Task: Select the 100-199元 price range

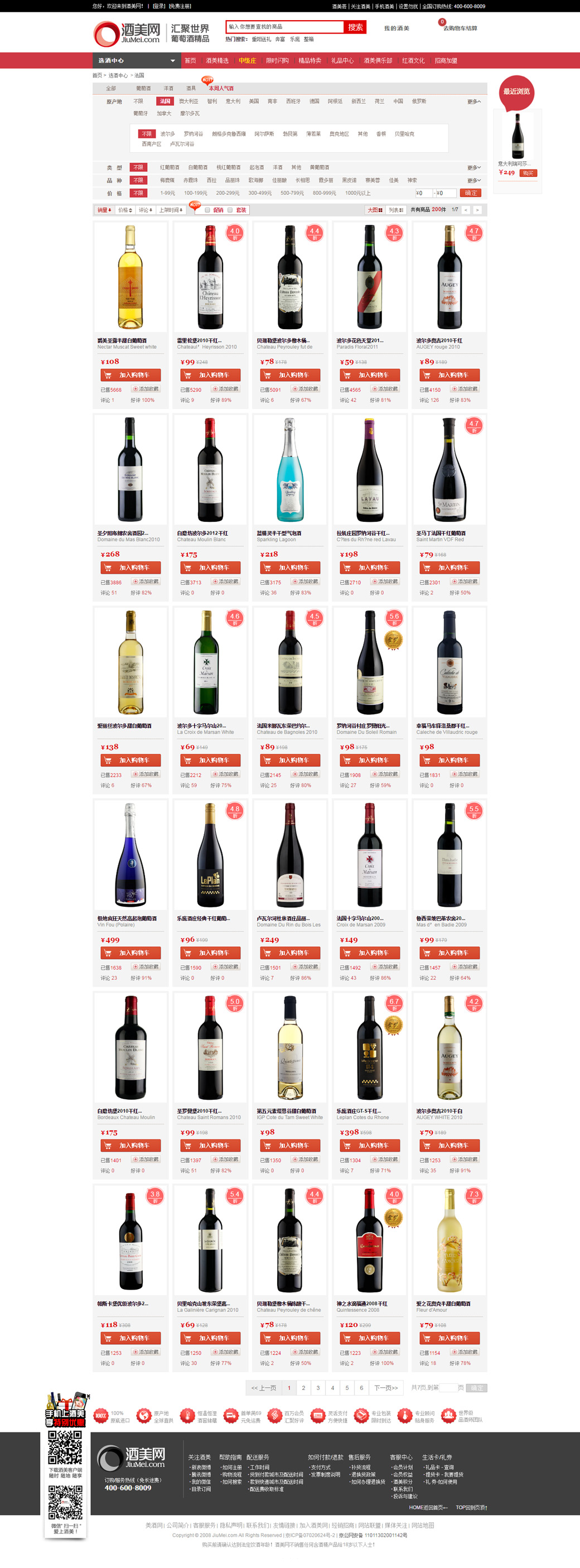Action: [195, 193]
